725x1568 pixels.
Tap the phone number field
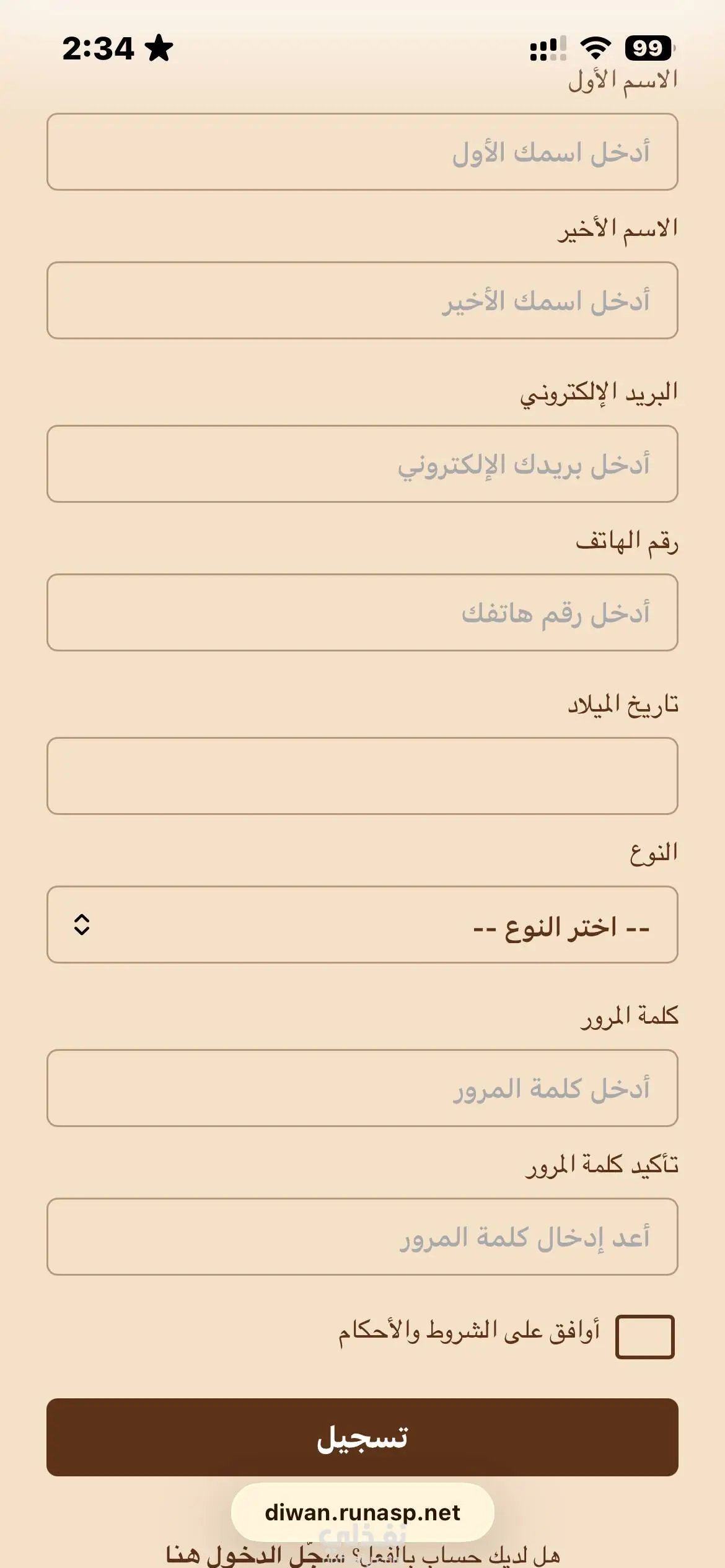(x=362, y=612)
